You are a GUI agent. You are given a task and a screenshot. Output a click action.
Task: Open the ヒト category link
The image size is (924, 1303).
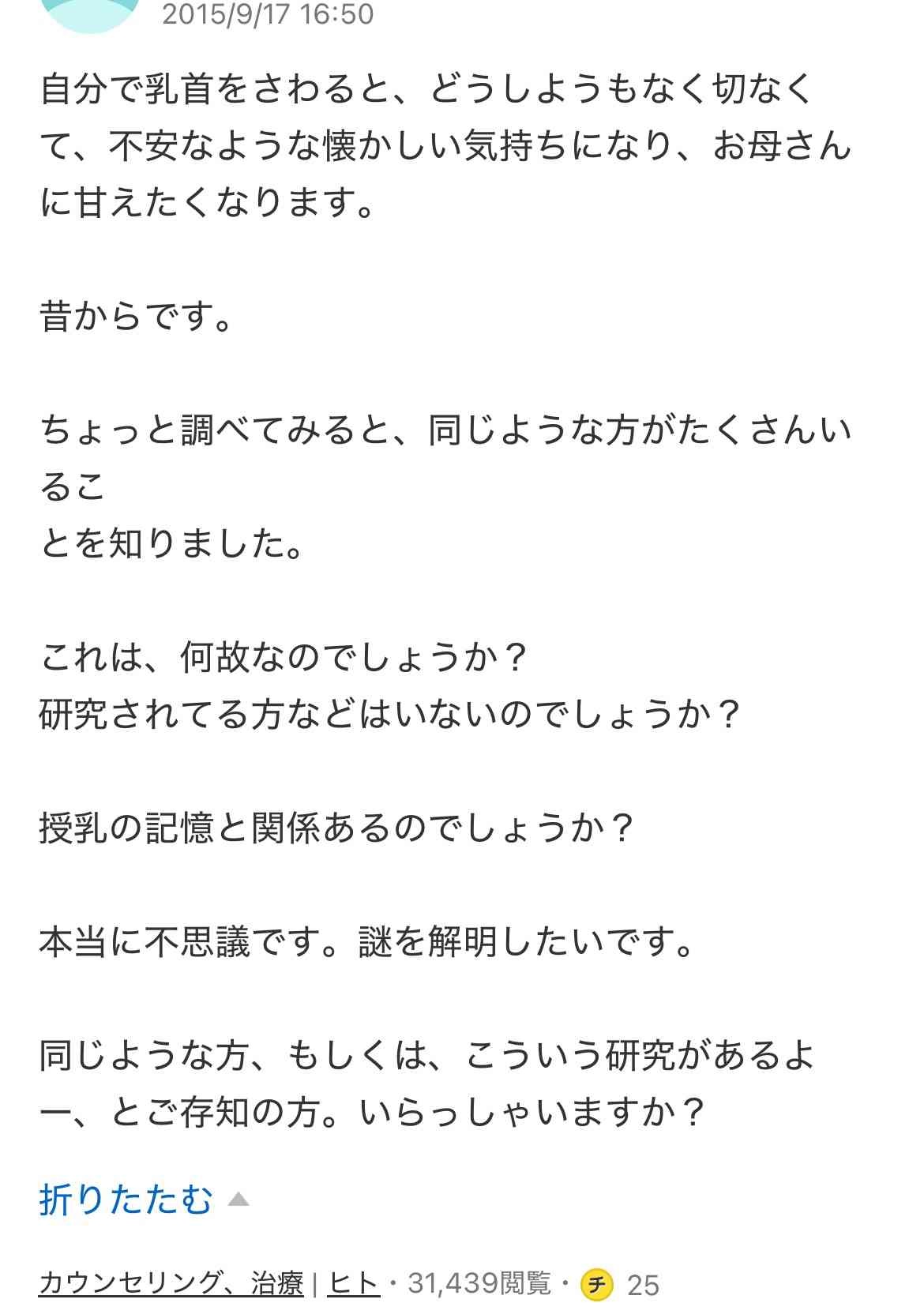pos(353,1283)
